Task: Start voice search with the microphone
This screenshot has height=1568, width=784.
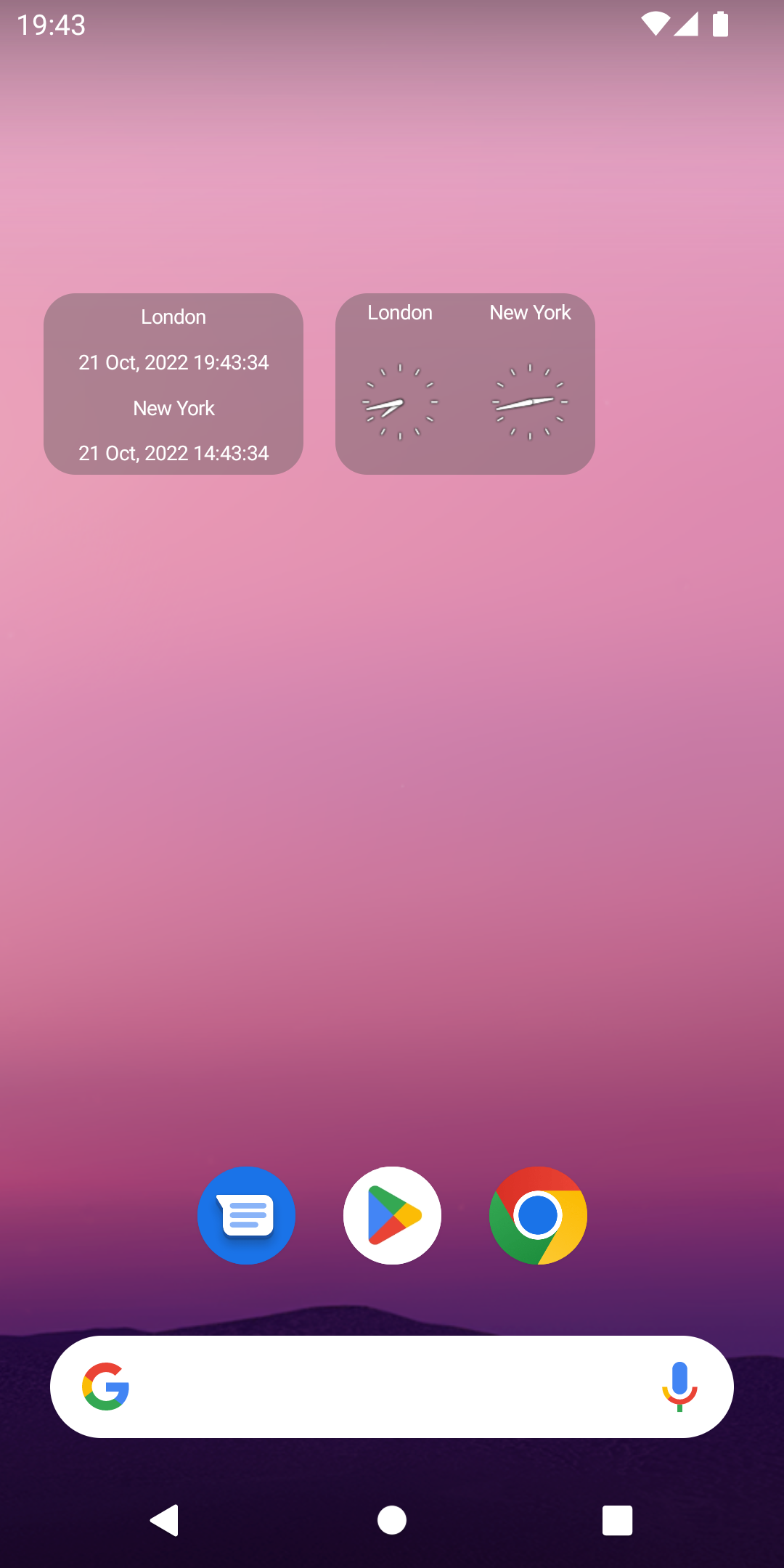Action: pyautogui.click(x=679, y=1387)
